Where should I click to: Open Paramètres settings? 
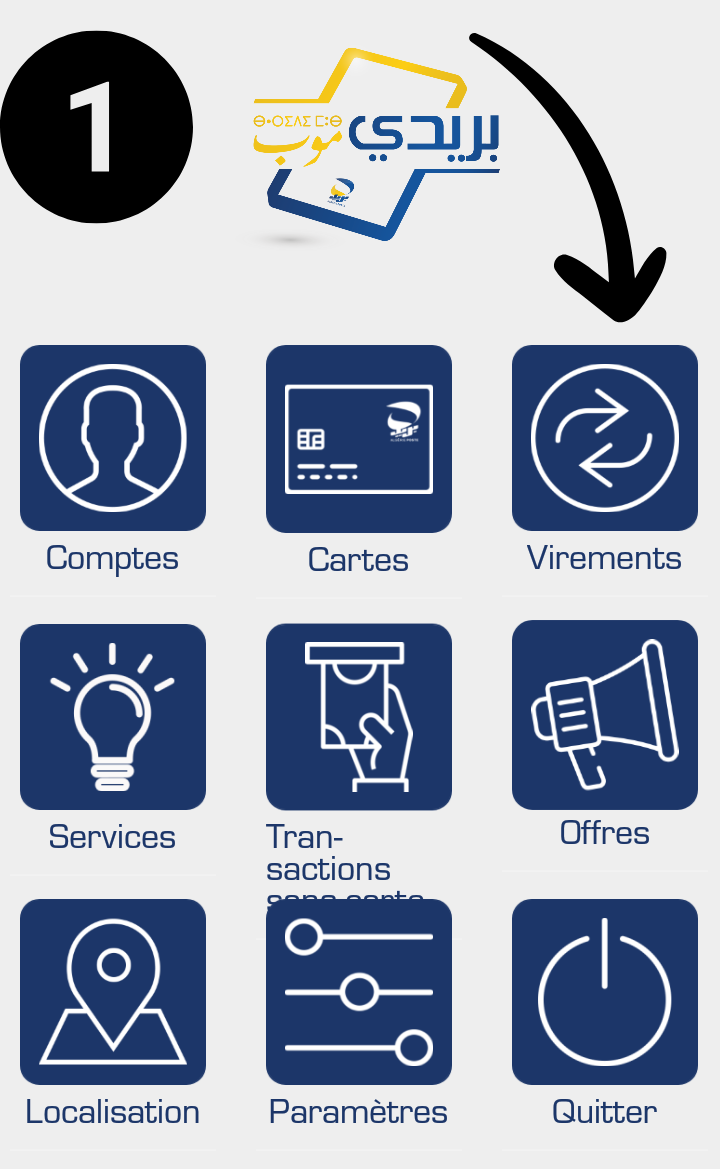tap(359, 992)
